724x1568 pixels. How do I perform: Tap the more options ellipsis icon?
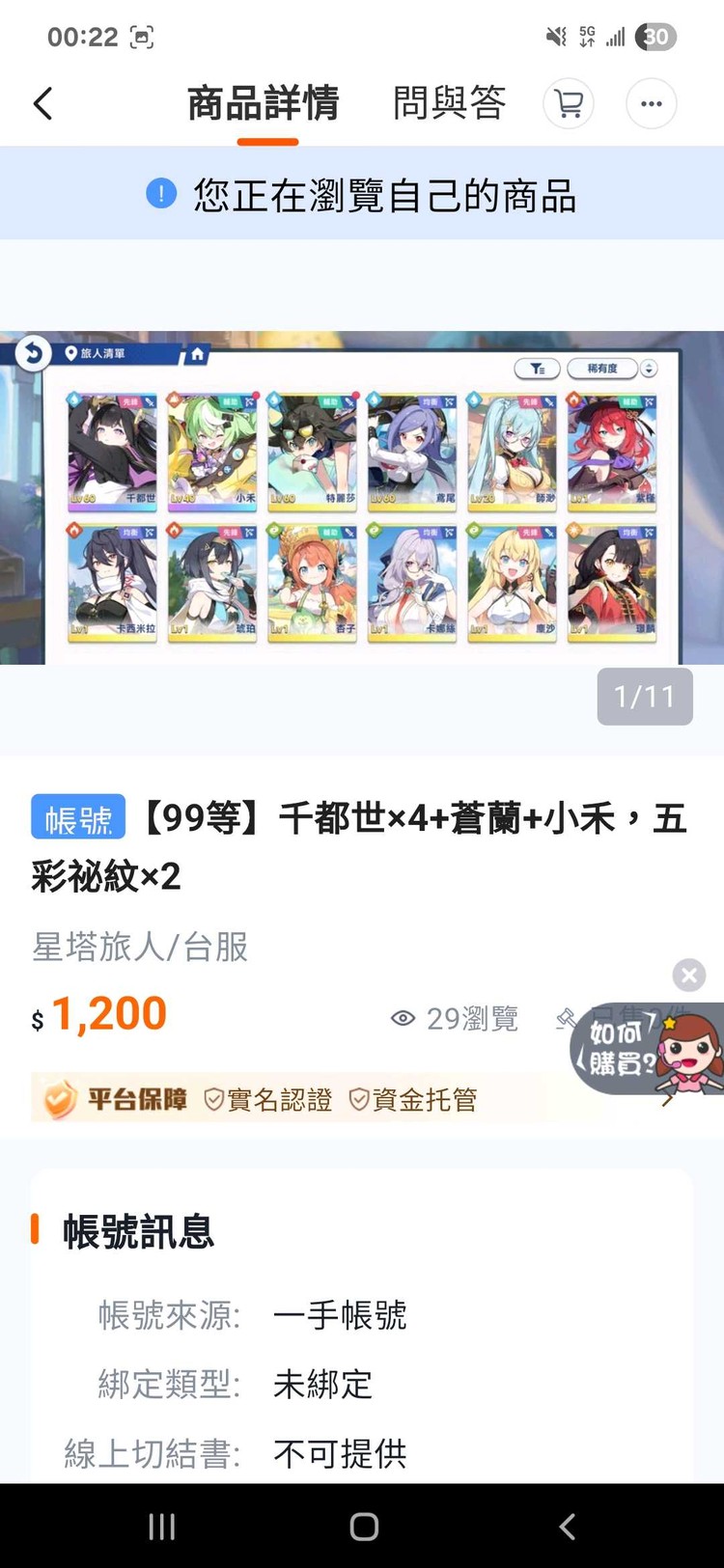652,103
